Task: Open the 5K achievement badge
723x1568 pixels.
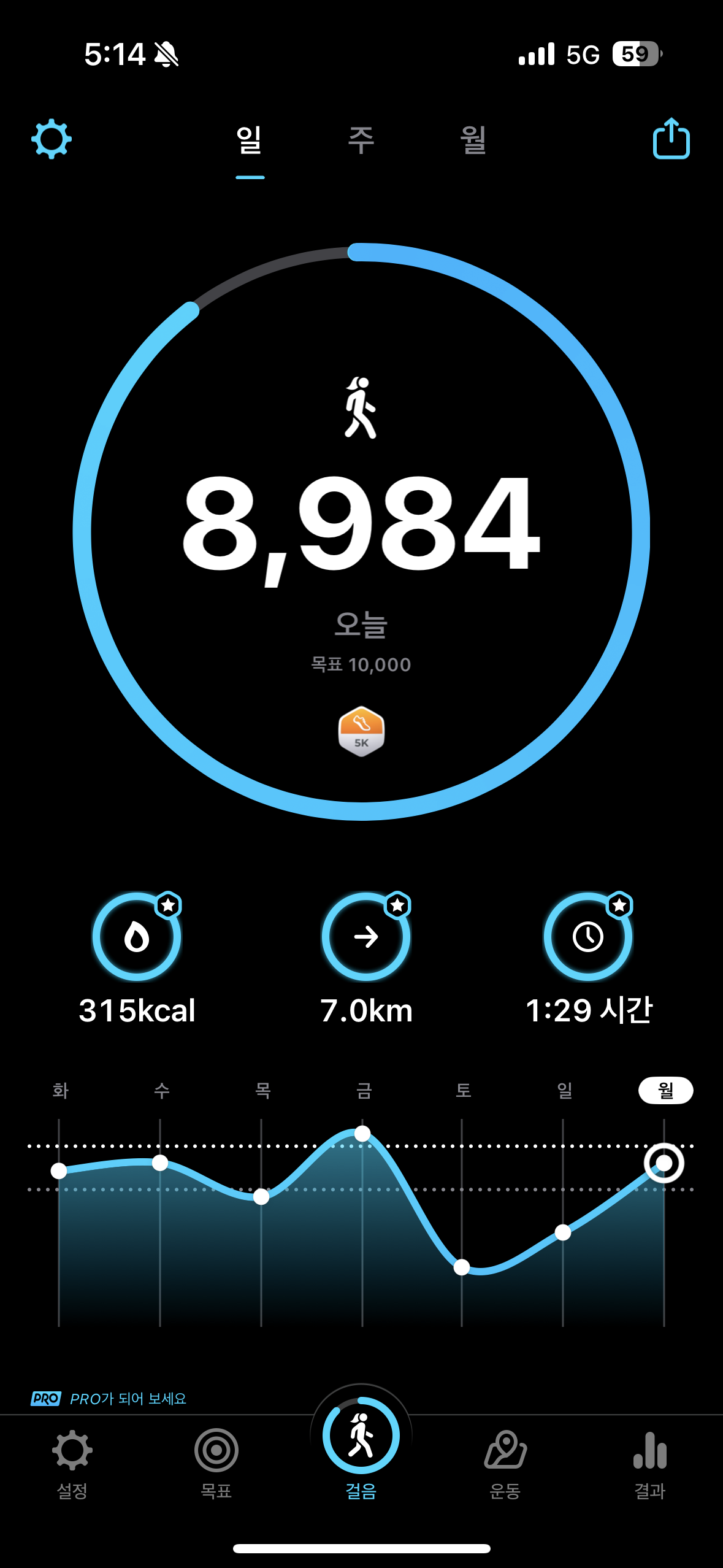Action: pos(361,731)
